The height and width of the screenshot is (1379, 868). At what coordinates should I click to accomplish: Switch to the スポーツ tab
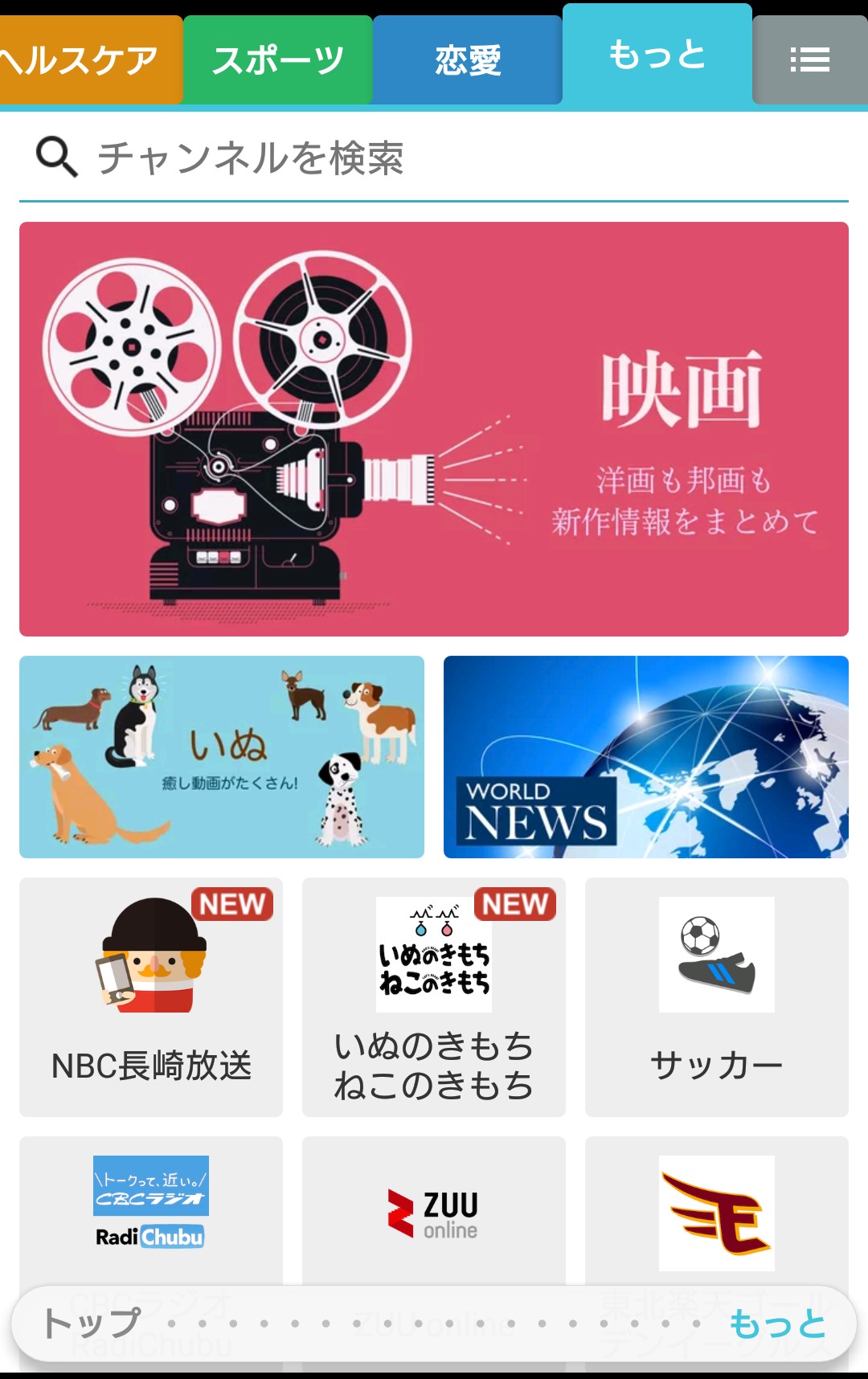(x=278, y=60)
